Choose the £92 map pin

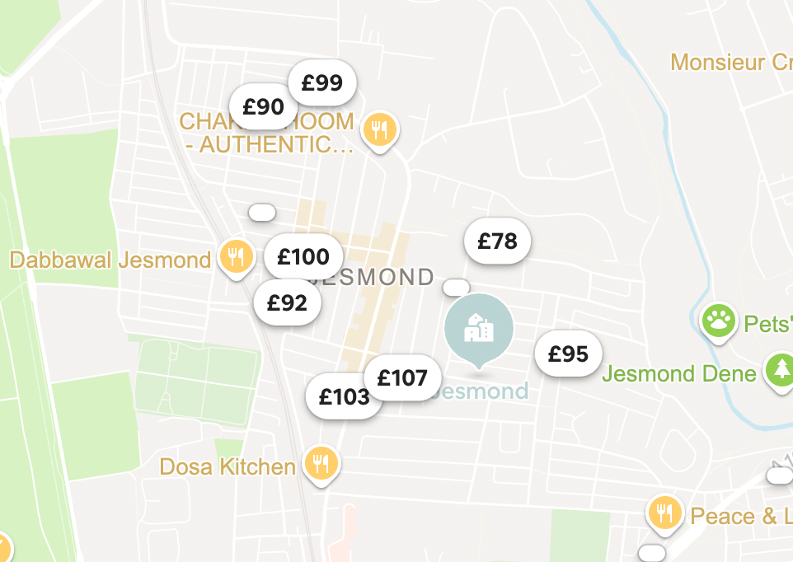pos(287,302)
